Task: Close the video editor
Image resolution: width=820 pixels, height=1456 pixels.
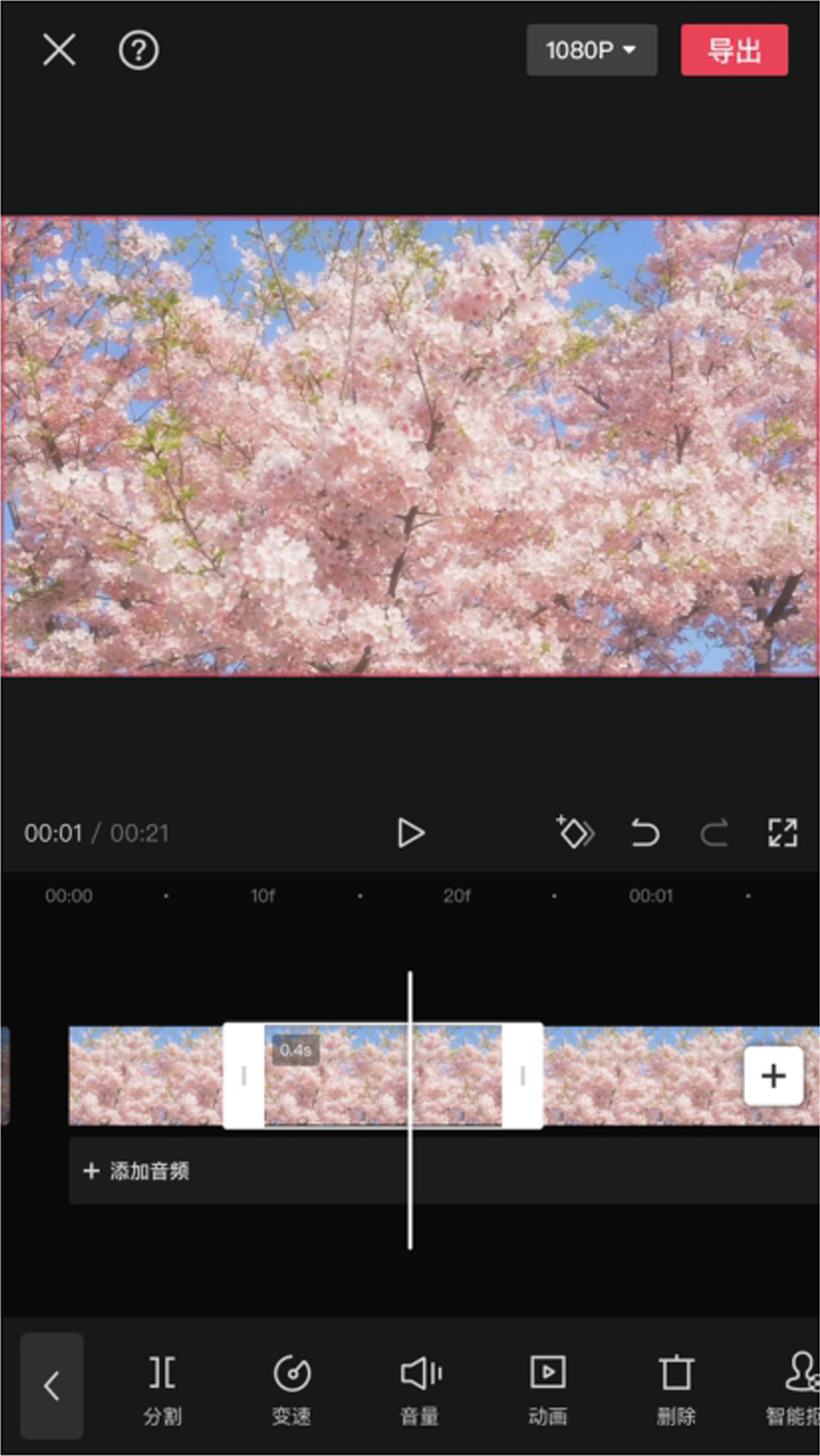Action: click(59, 51)
